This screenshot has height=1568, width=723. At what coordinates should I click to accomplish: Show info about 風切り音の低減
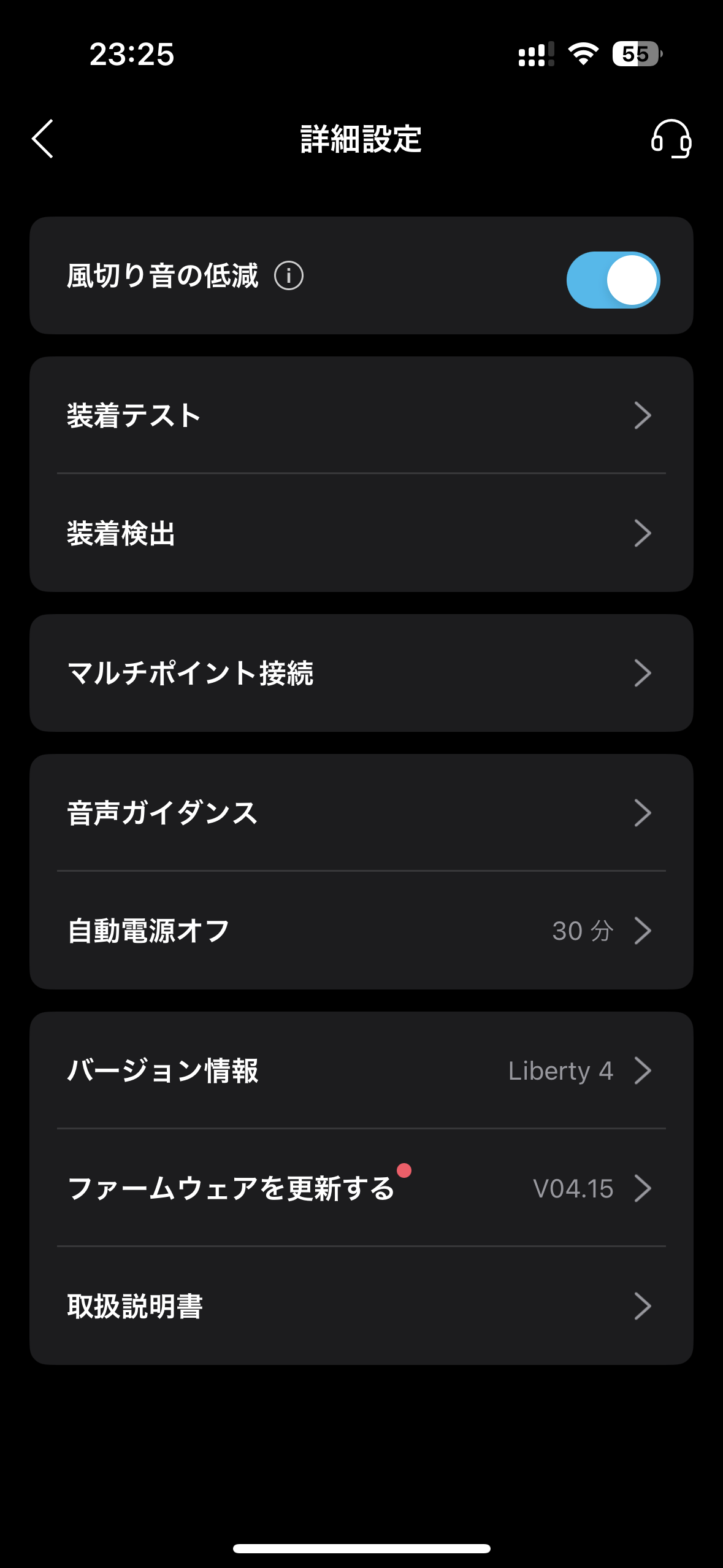tap(289, 275)
